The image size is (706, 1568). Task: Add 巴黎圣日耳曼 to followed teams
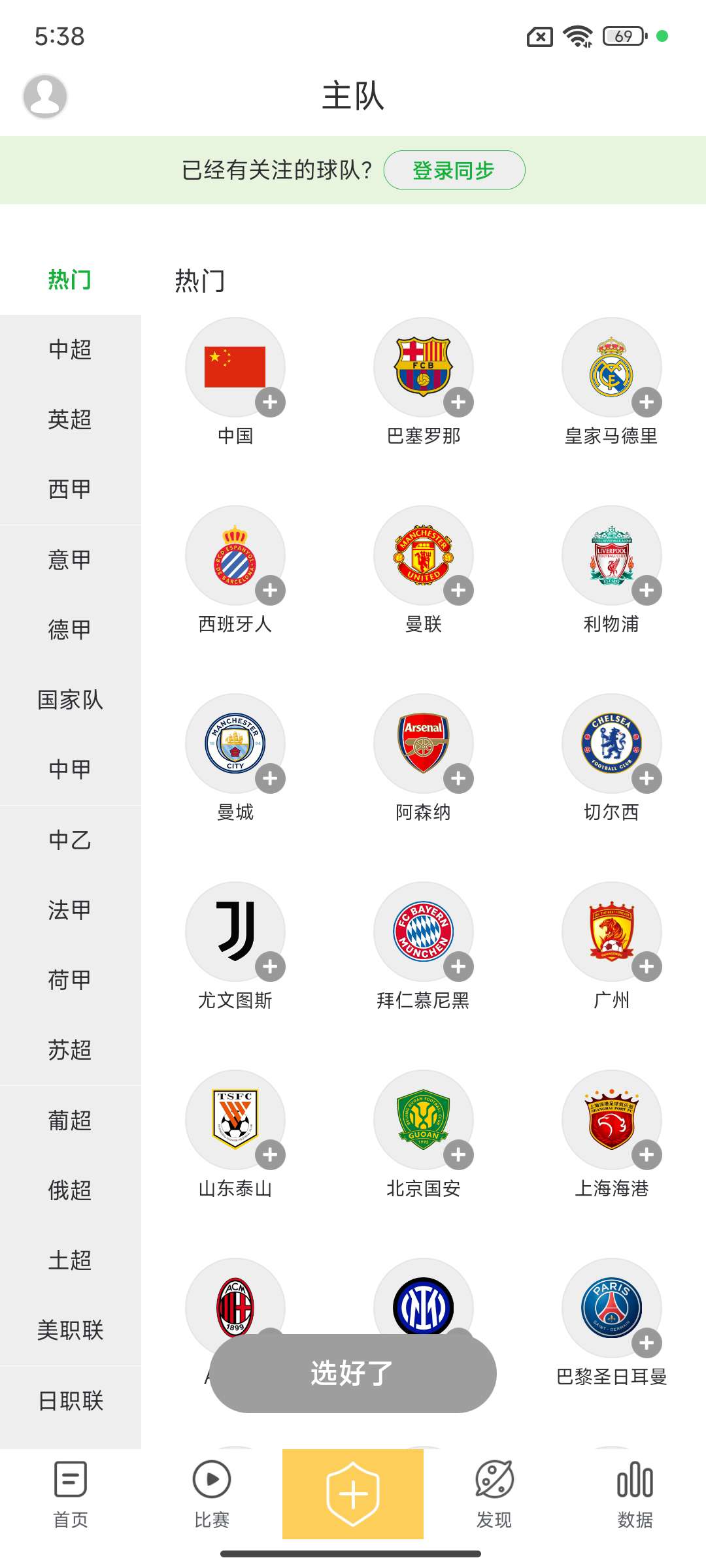(646, 1343)
